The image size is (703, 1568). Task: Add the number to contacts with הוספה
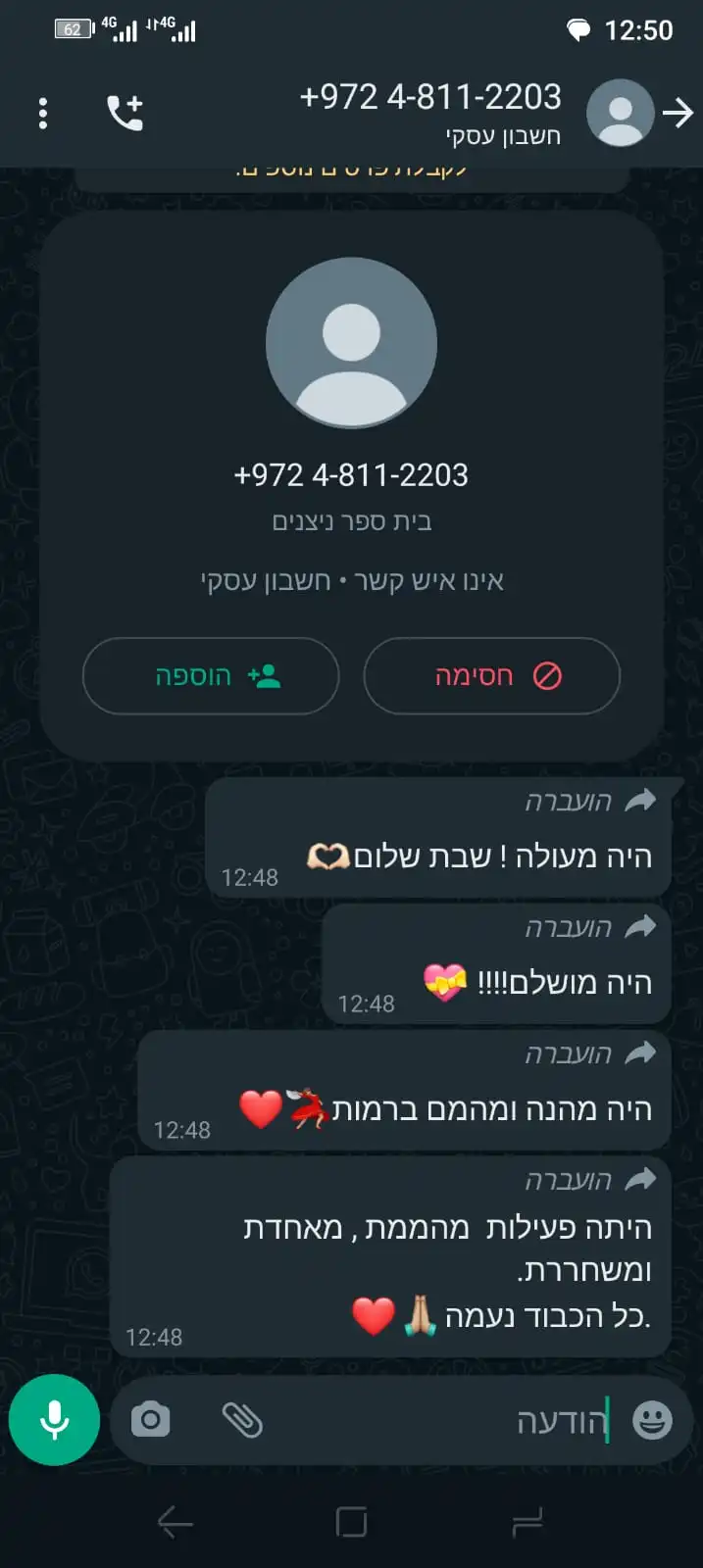pyautogui.click(x=211, y=676)
